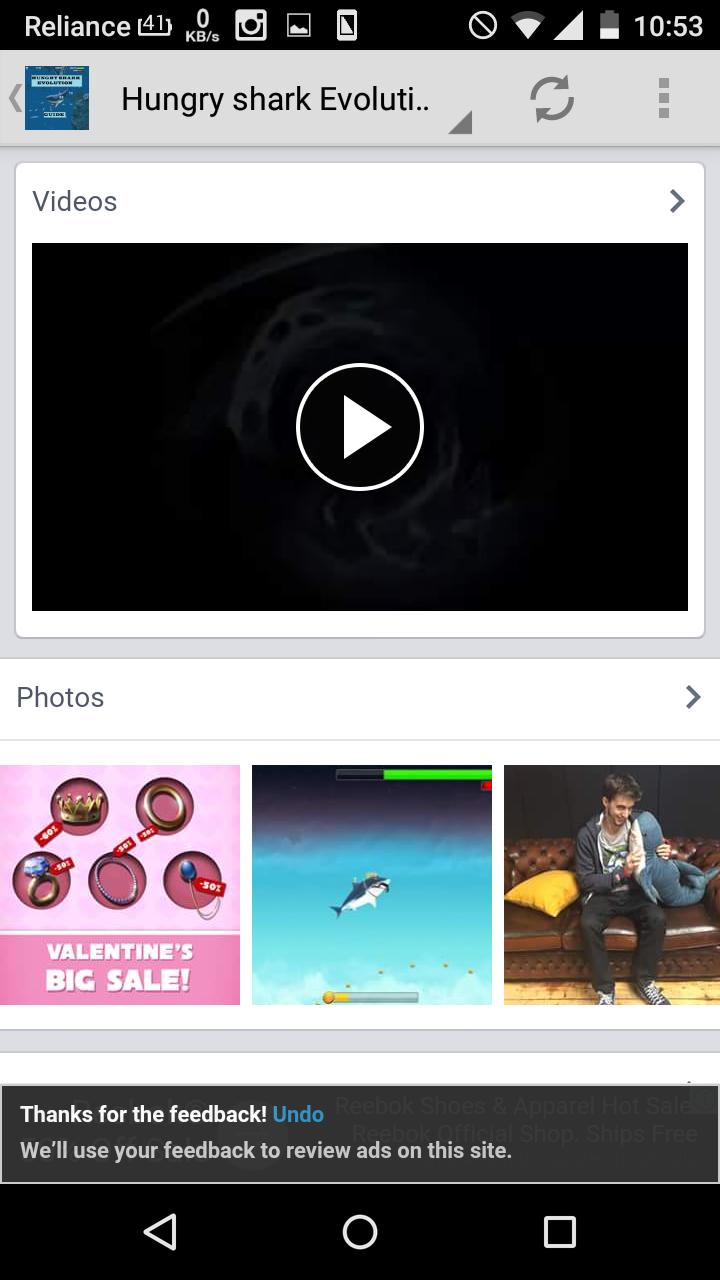Viewport: 720px width, 1280px height.
Task: Expand the Videos section arrow
Action: coord(677,201)
